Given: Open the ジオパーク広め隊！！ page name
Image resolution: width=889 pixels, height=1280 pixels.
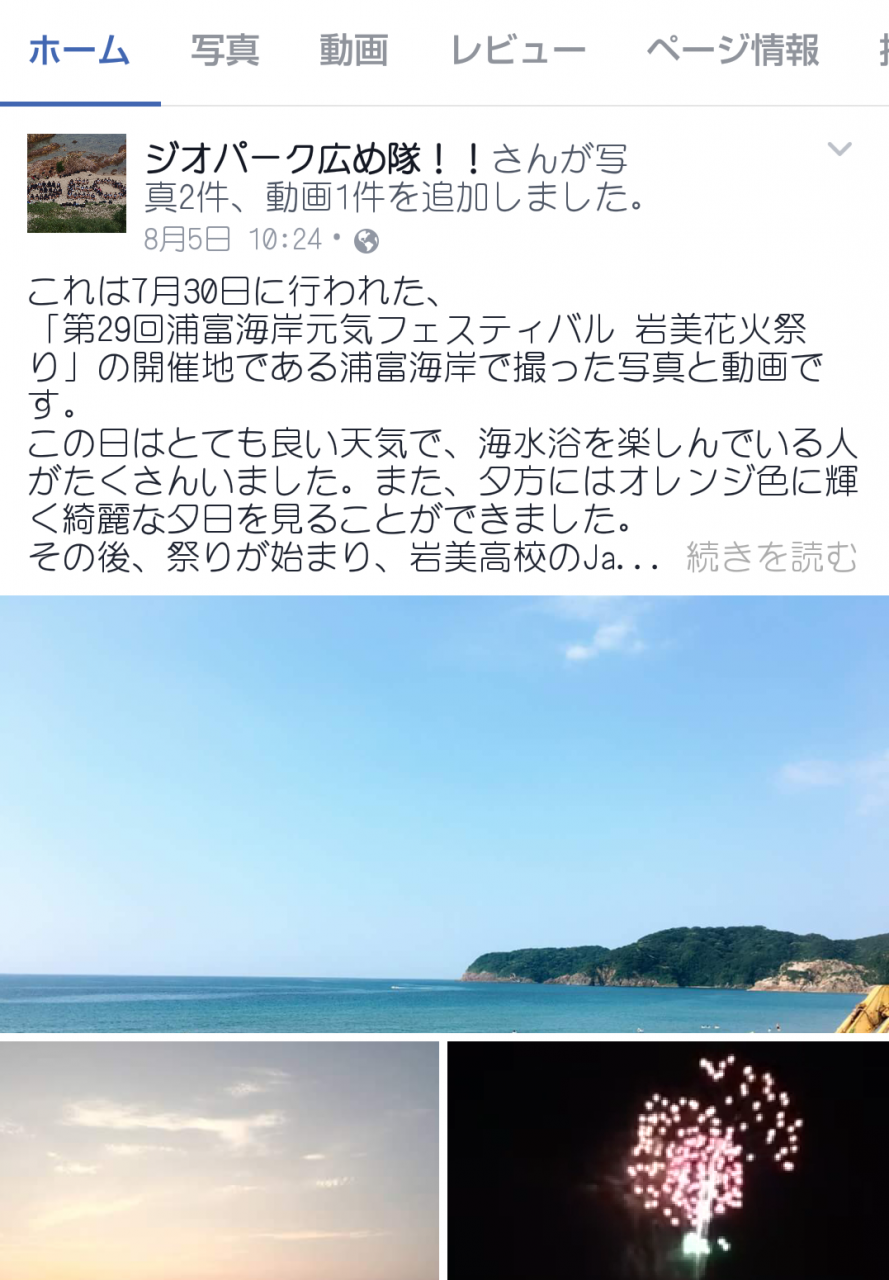Looking at the screenshot, I should (314, 158).
